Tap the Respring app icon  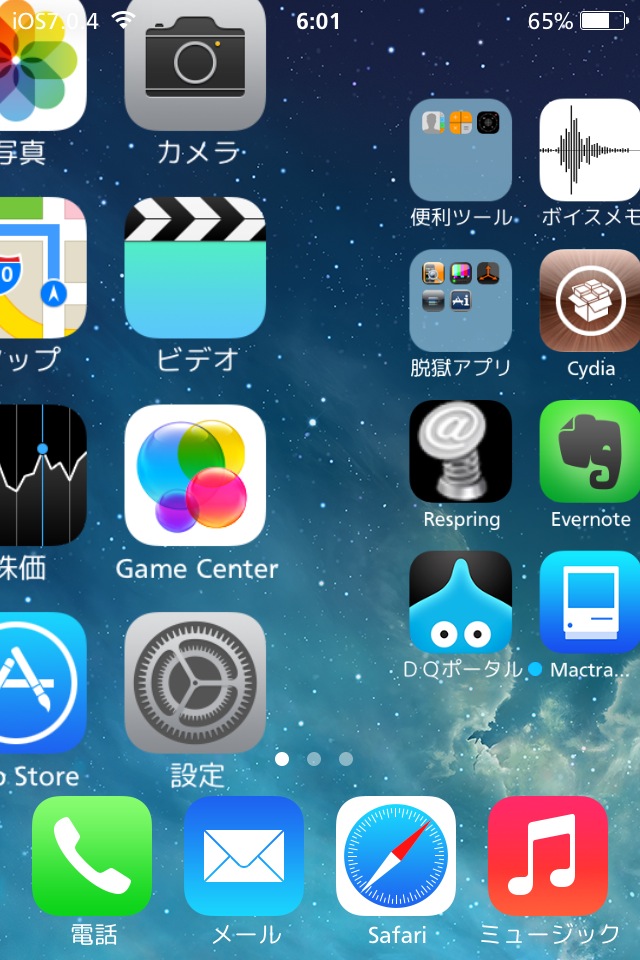(x=460, y=451)
